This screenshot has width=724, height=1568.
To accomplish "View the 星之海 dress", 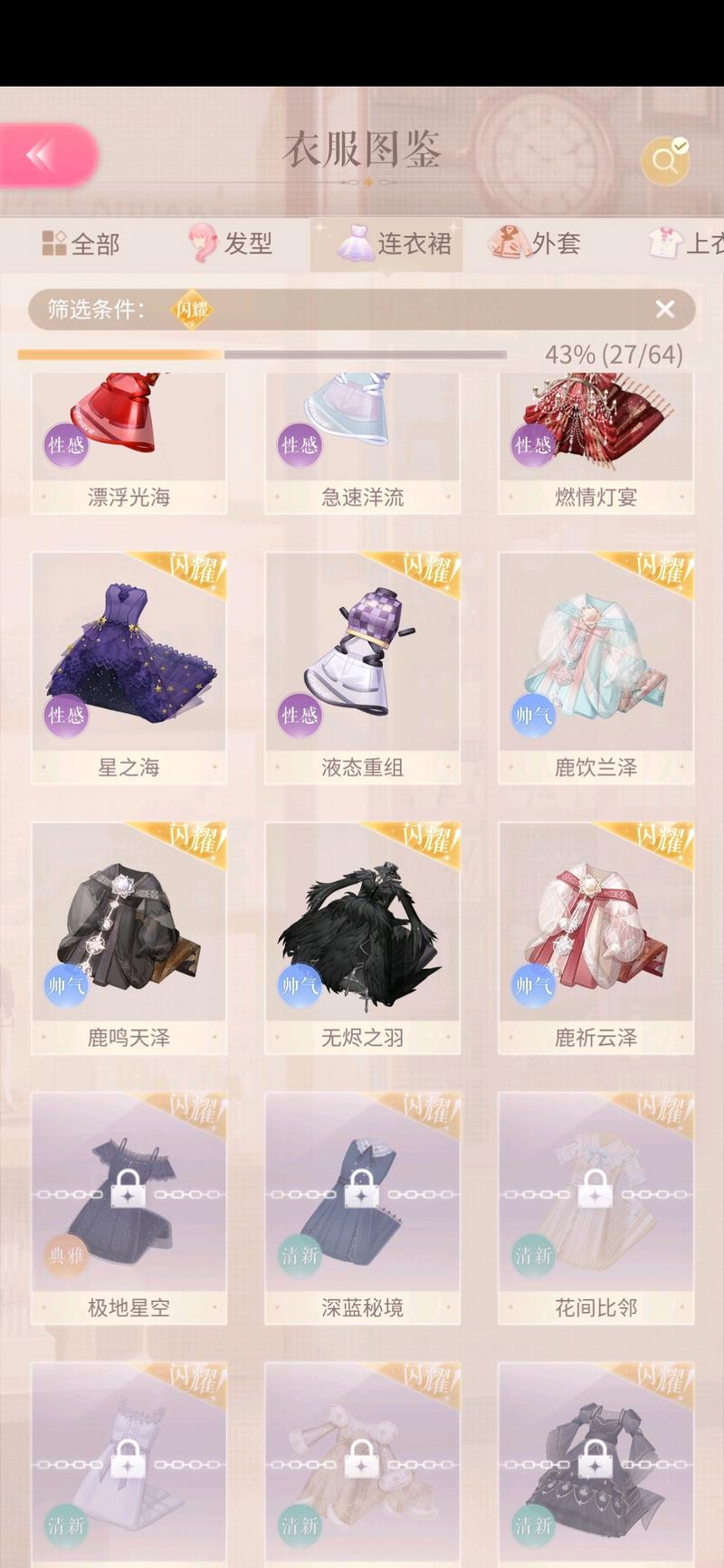I will coord(129,668).
